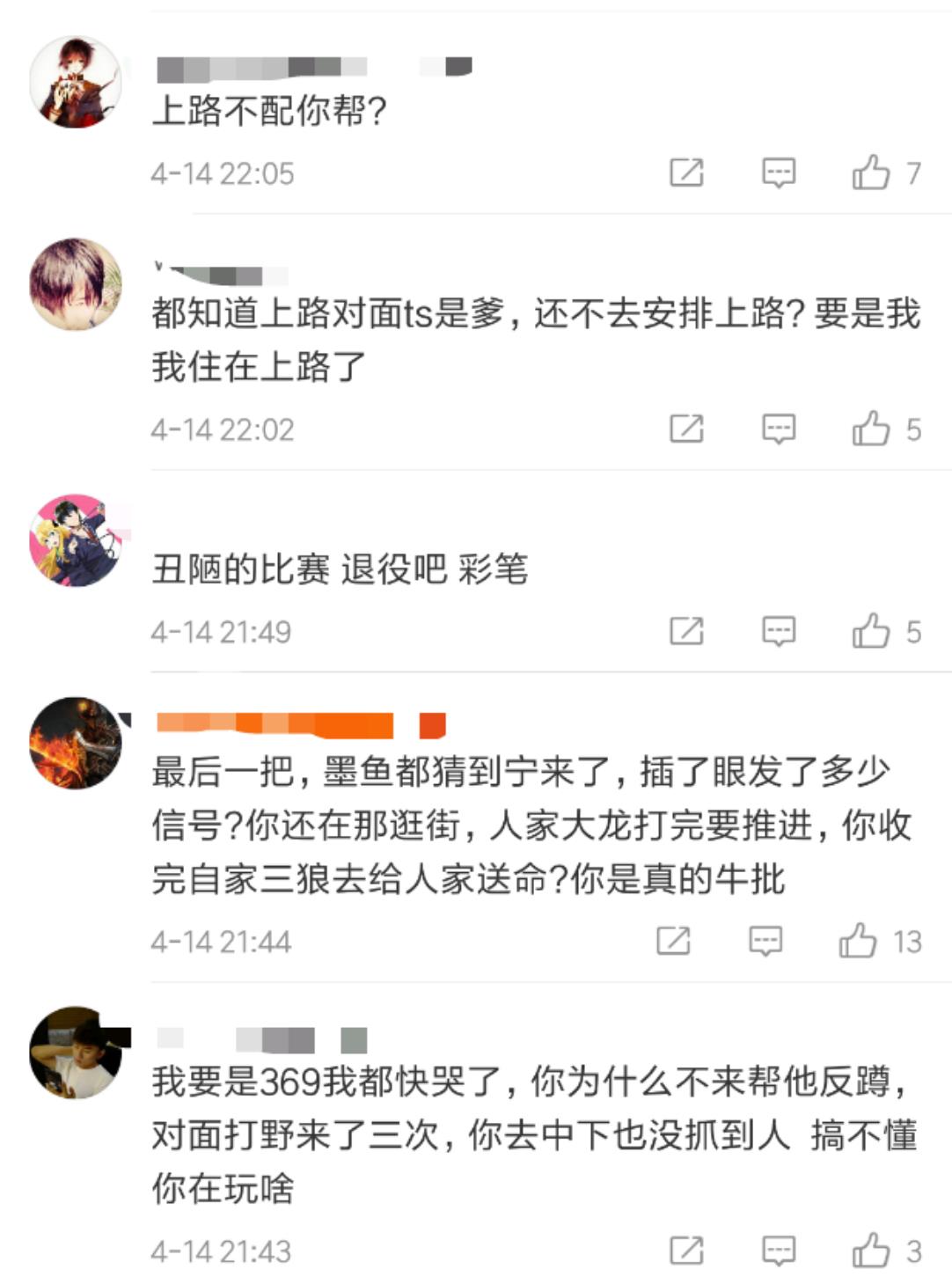Like the comment posted at 4-14 22:02
Image resolution: width=952 pixels, height=1284 pixels.
870,429
